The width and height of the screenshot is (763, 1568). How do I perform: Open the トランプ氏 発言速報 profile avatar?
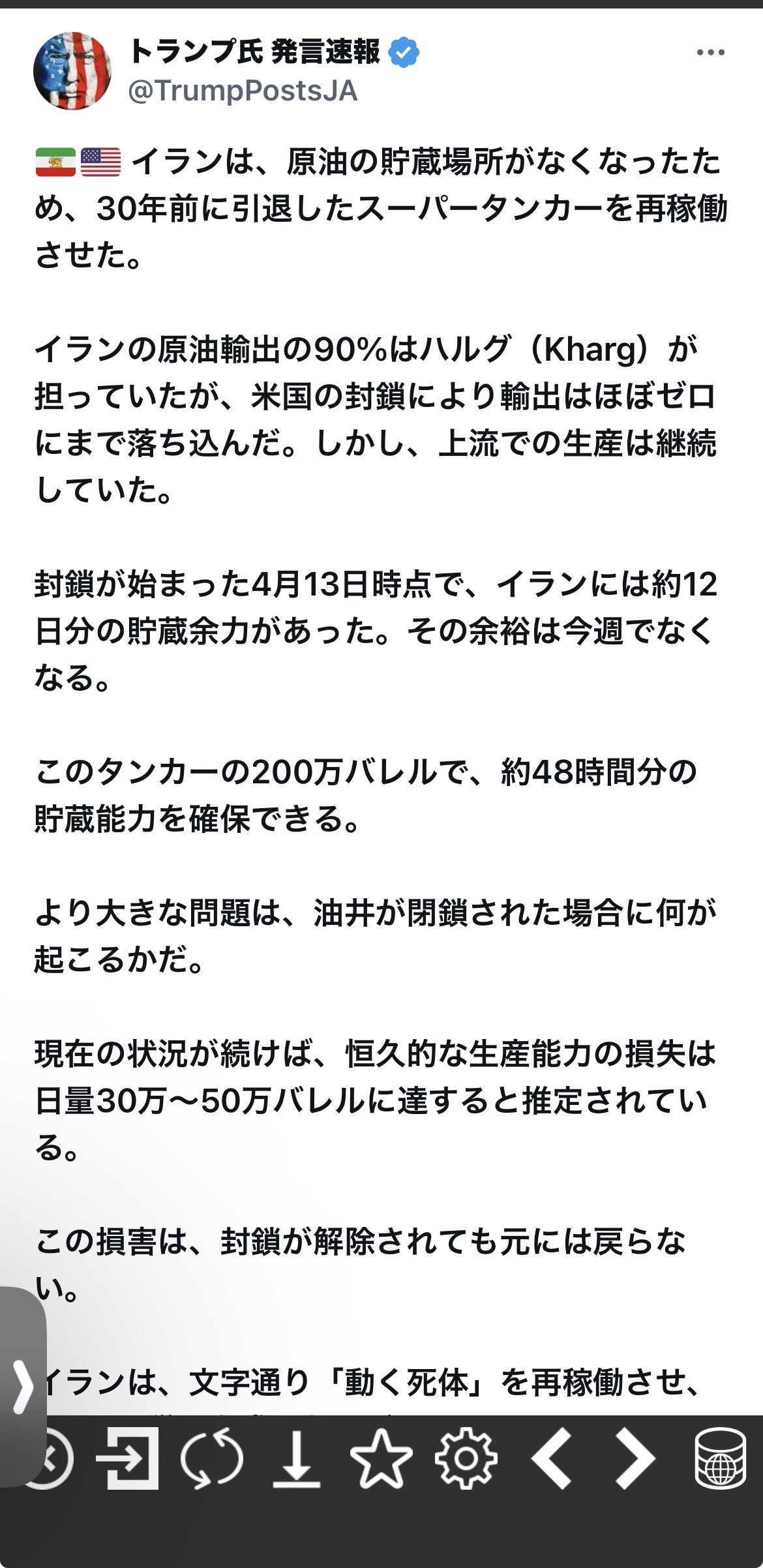[72, 70]
